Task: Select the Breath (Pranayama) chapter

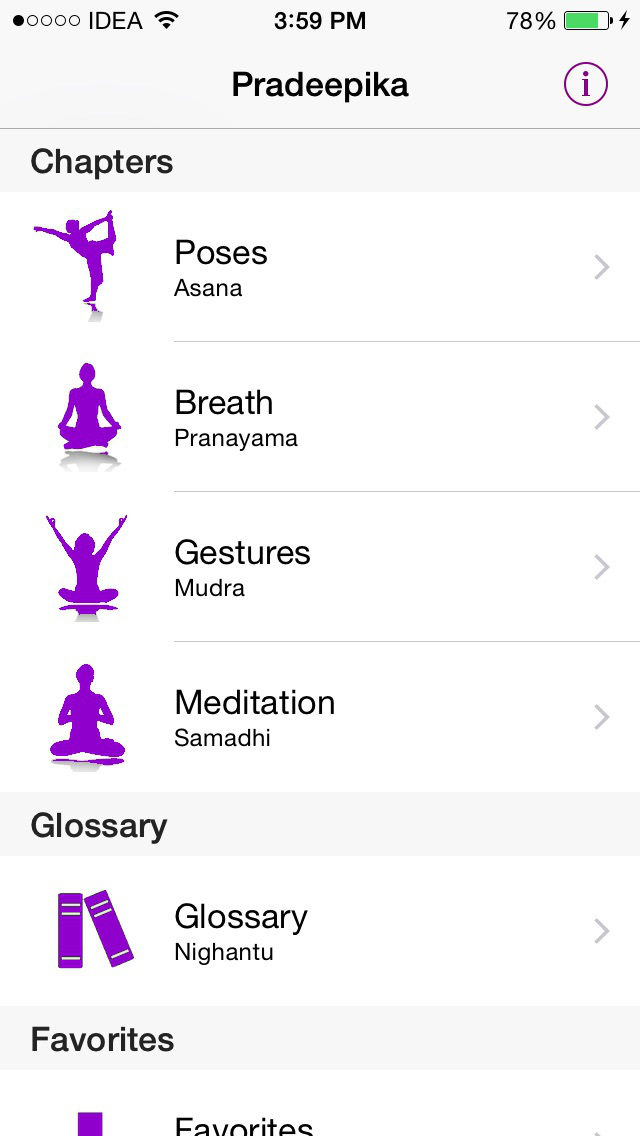Action: coord(320,417)
